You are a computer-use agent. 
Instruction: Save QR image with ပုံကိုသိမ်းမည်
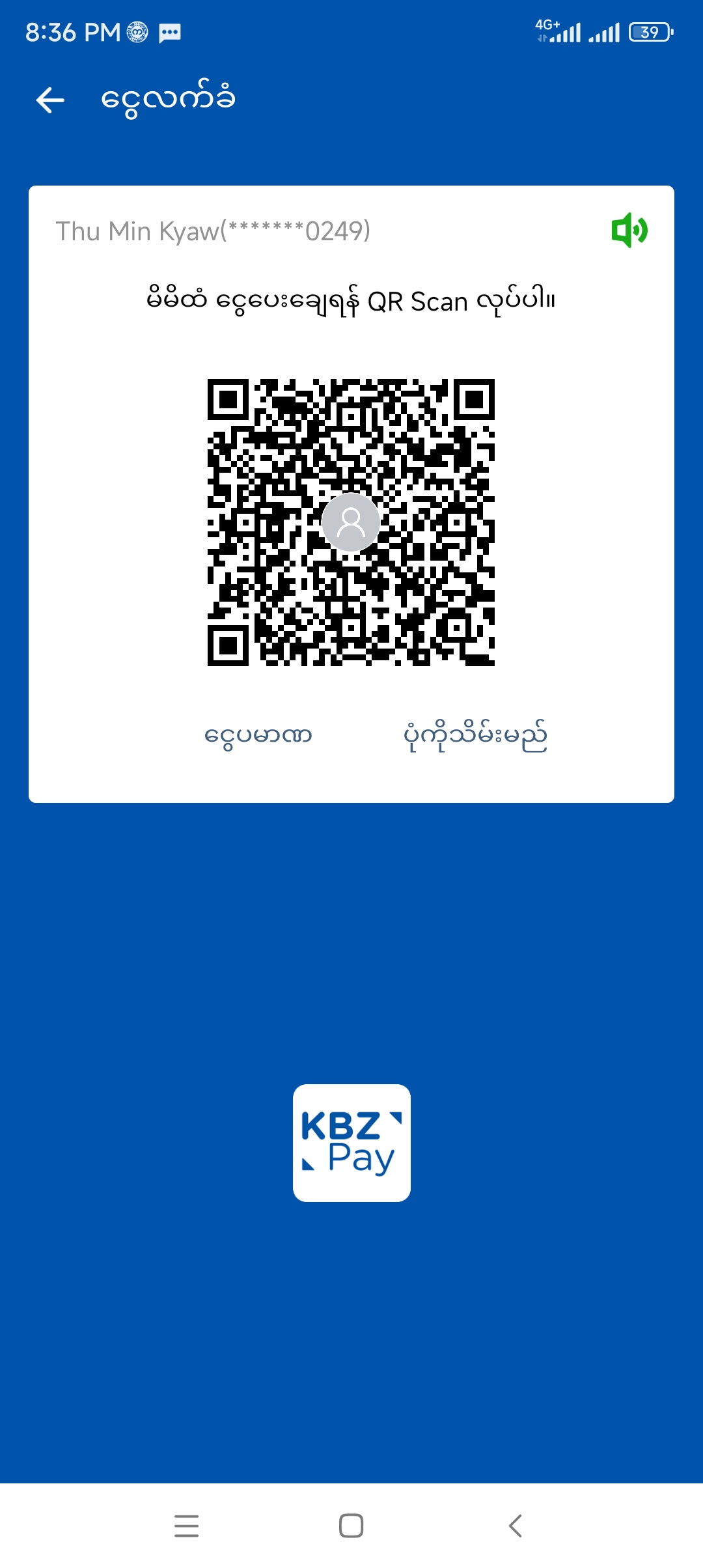(x=475, y=736)
